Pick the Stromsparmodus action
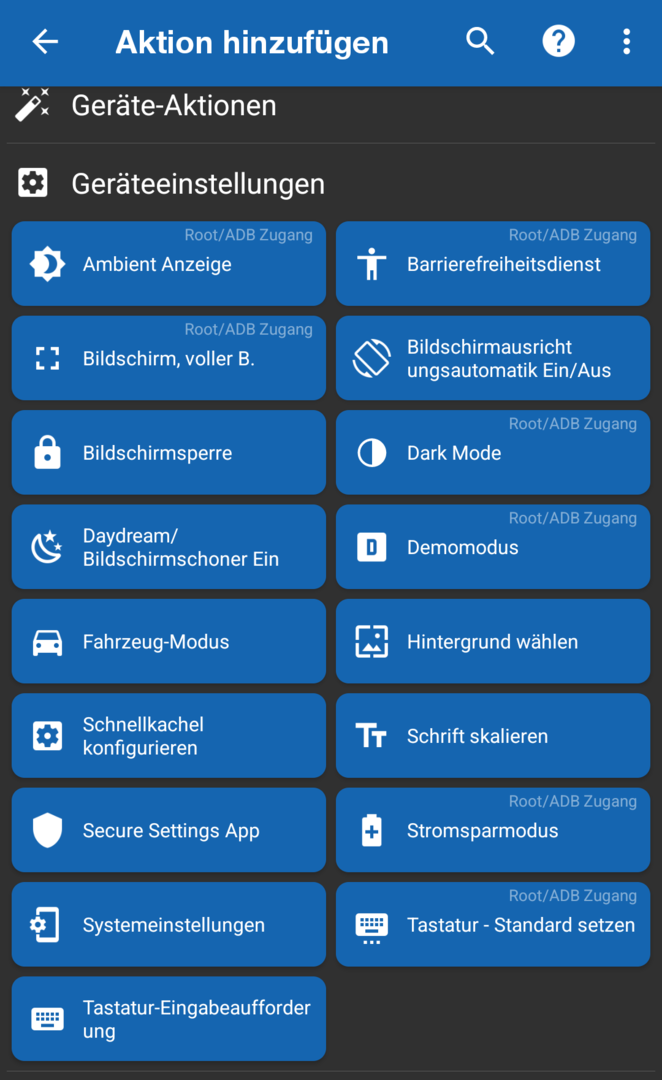Viewport: 662px width, 1080px height. pyautogui.click(x=492, y=830)
